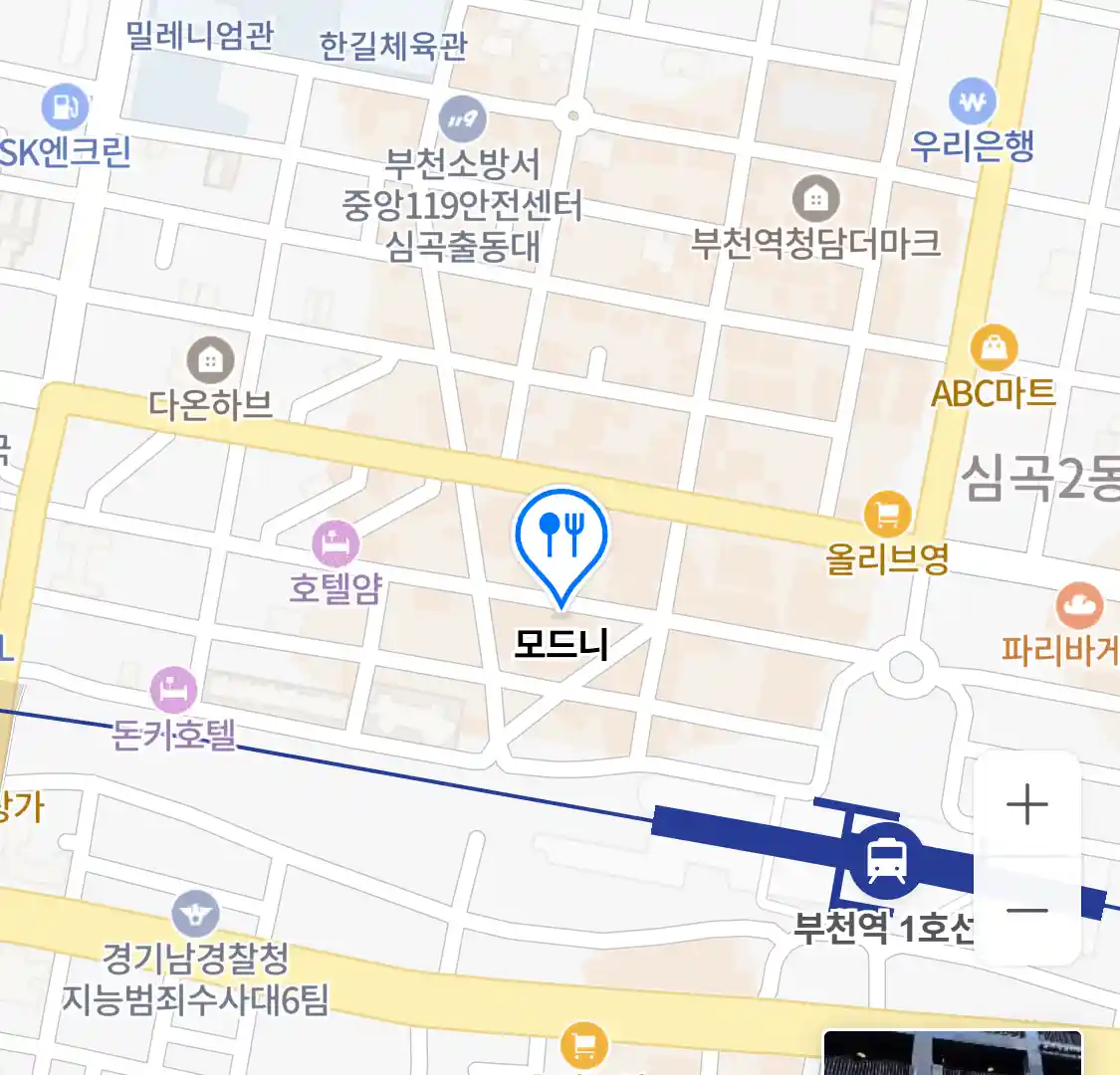1120x1075 pixels.
Task: Open the 우리은행 bank marker
Action: [x=973, y=102]
